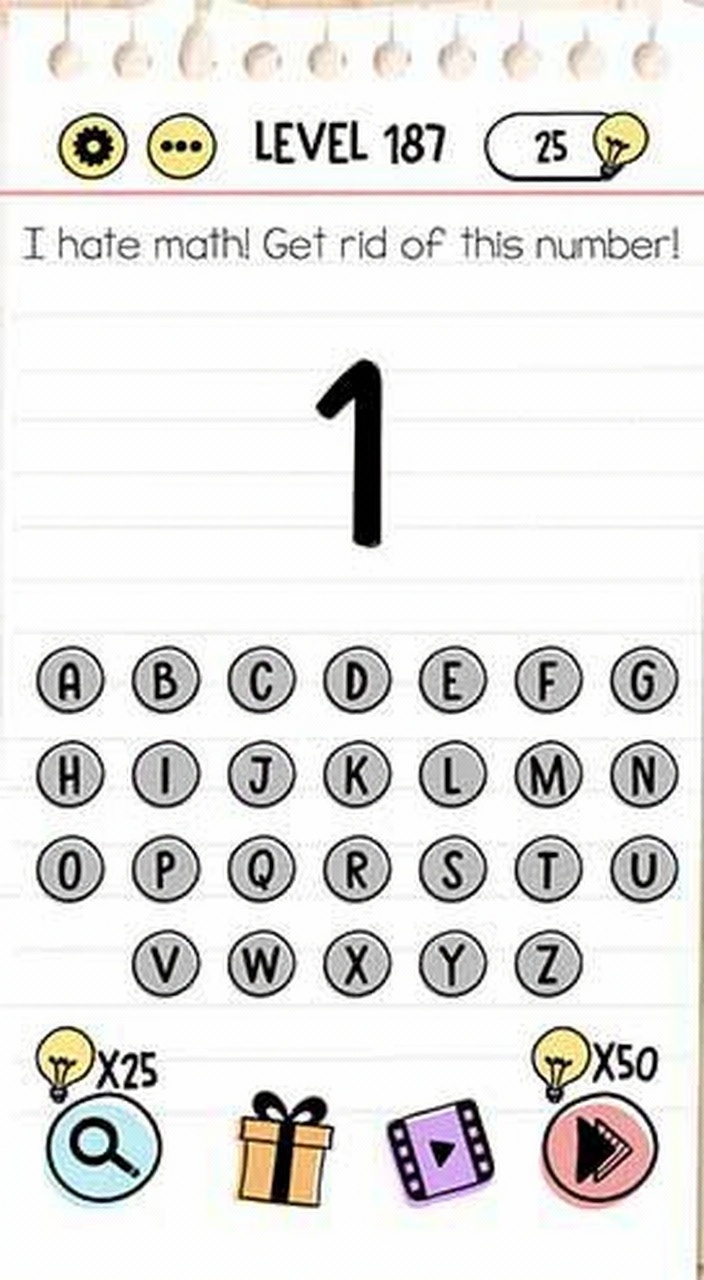Select letter A key
Image resolution: width=704 pixels, height=1280 pixels.
tap(69, 682)
